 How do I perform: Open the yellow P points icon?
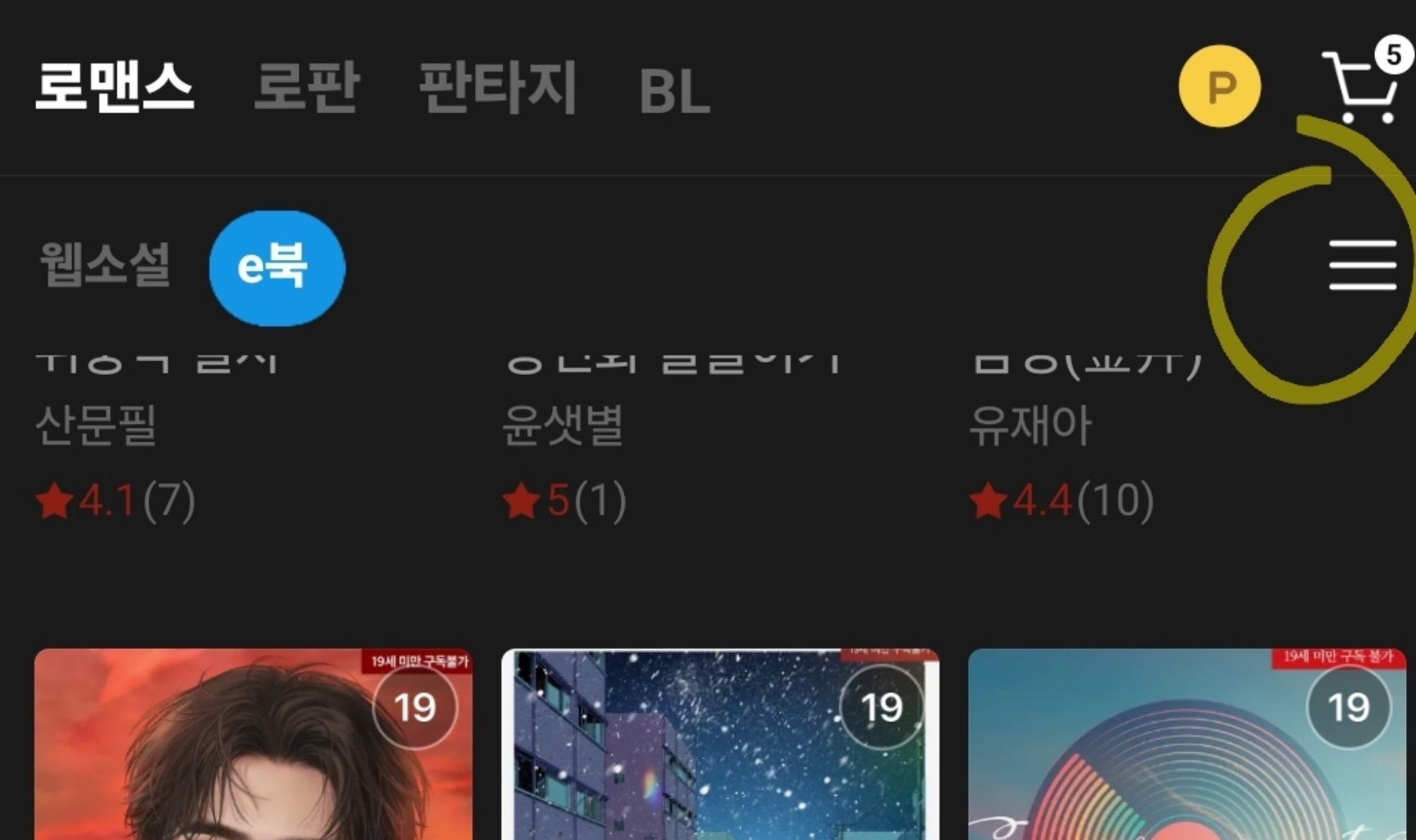point(1219,86)
